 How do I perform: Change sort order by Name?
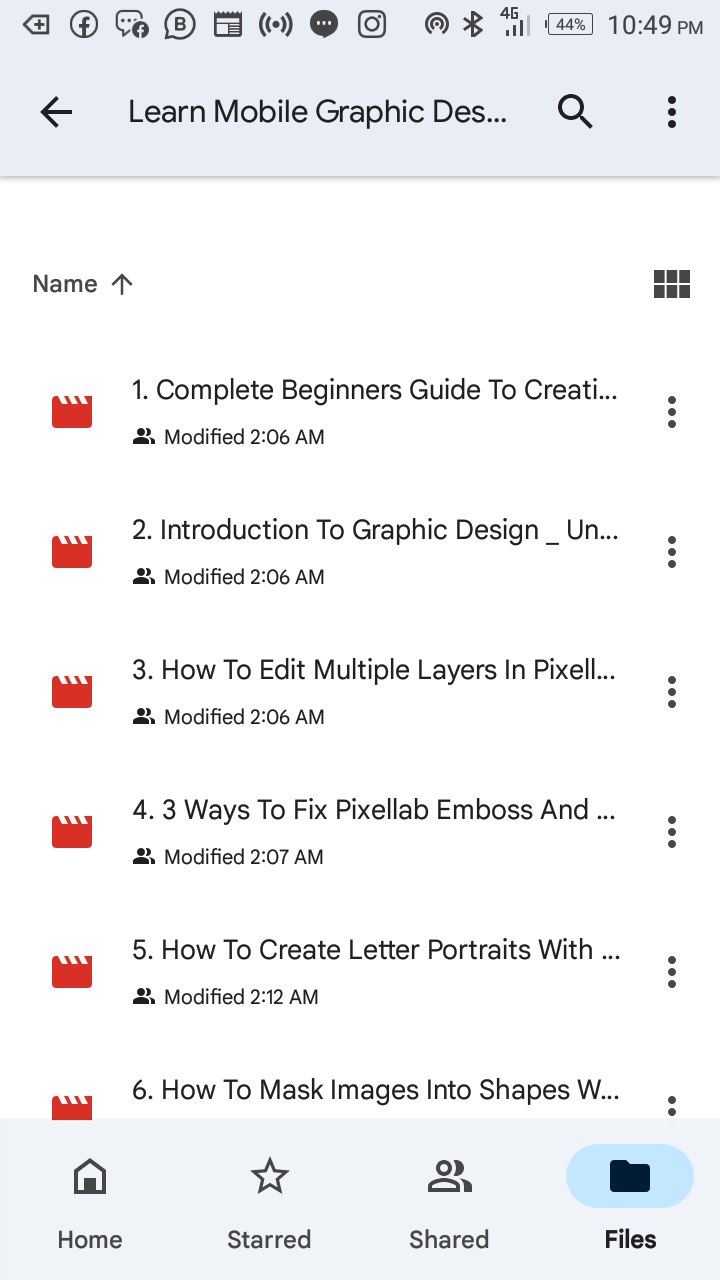pyautogui.click(x=83, y=284)
